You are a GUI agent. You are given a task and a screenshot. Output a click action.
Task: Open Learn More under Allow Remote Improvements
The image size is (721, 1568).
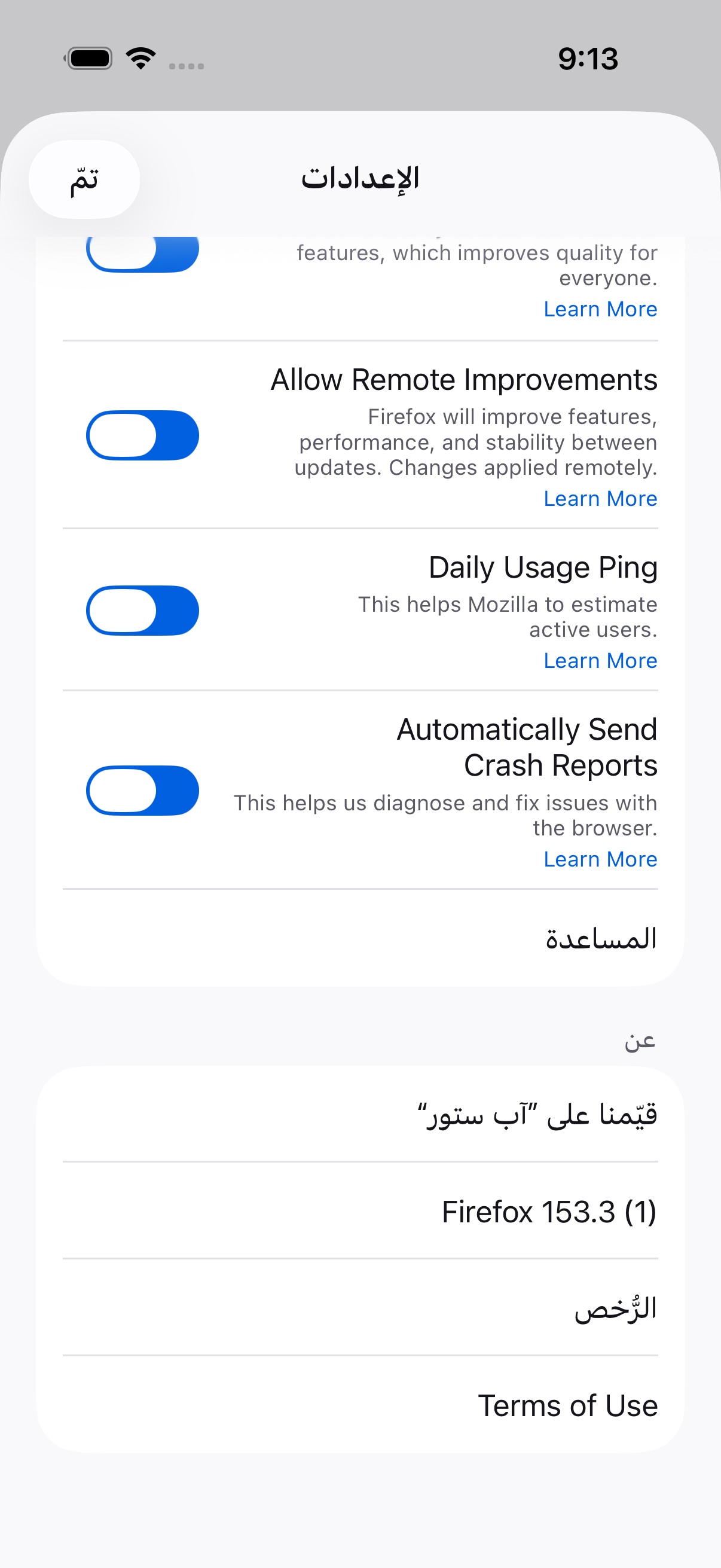tap(600, 499)
